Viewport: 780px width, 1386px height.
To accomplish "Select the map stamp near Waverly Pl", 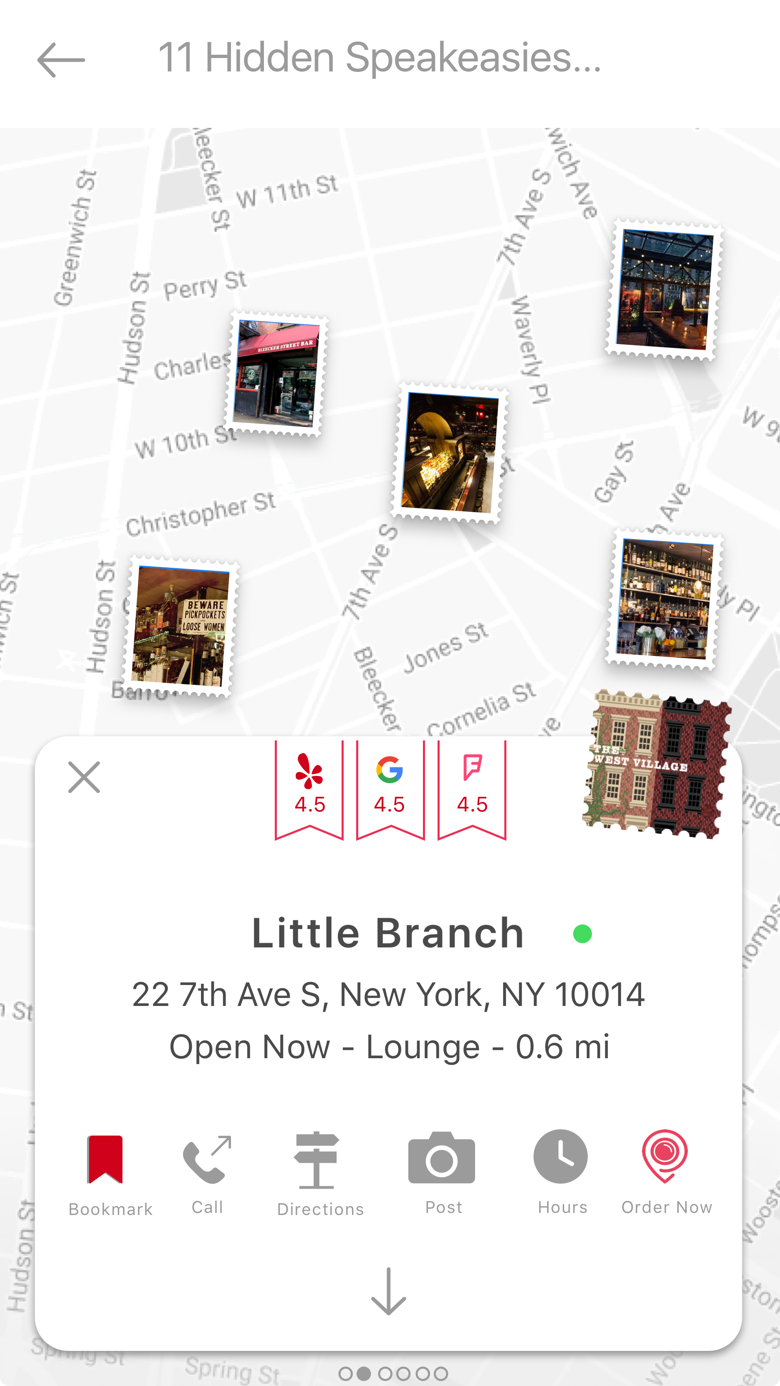I will click(x=449, y=452).
